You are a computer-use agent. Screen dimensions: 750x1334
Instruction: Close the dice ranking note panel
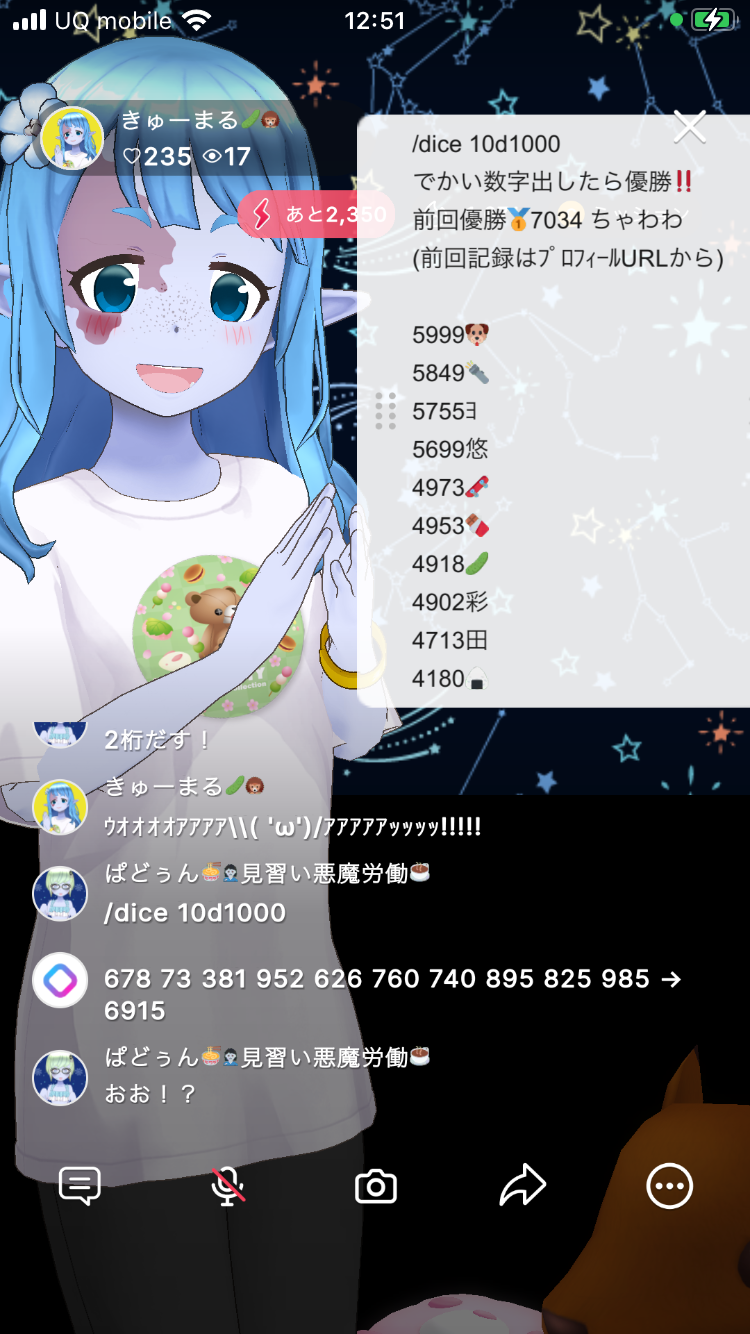point(689,127)
